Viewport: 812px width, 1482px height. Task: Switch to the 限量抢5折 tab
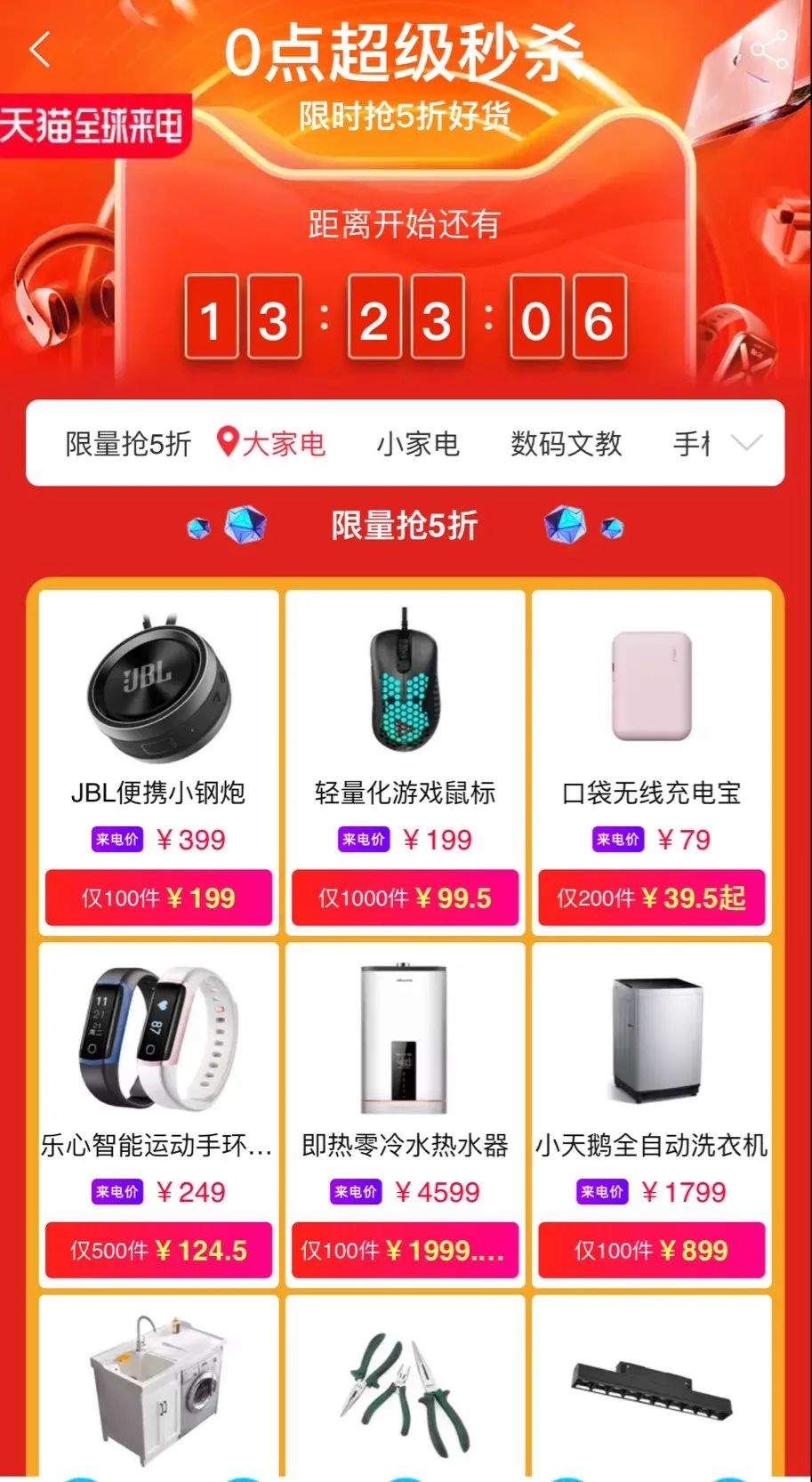click(x=128, y=443)
